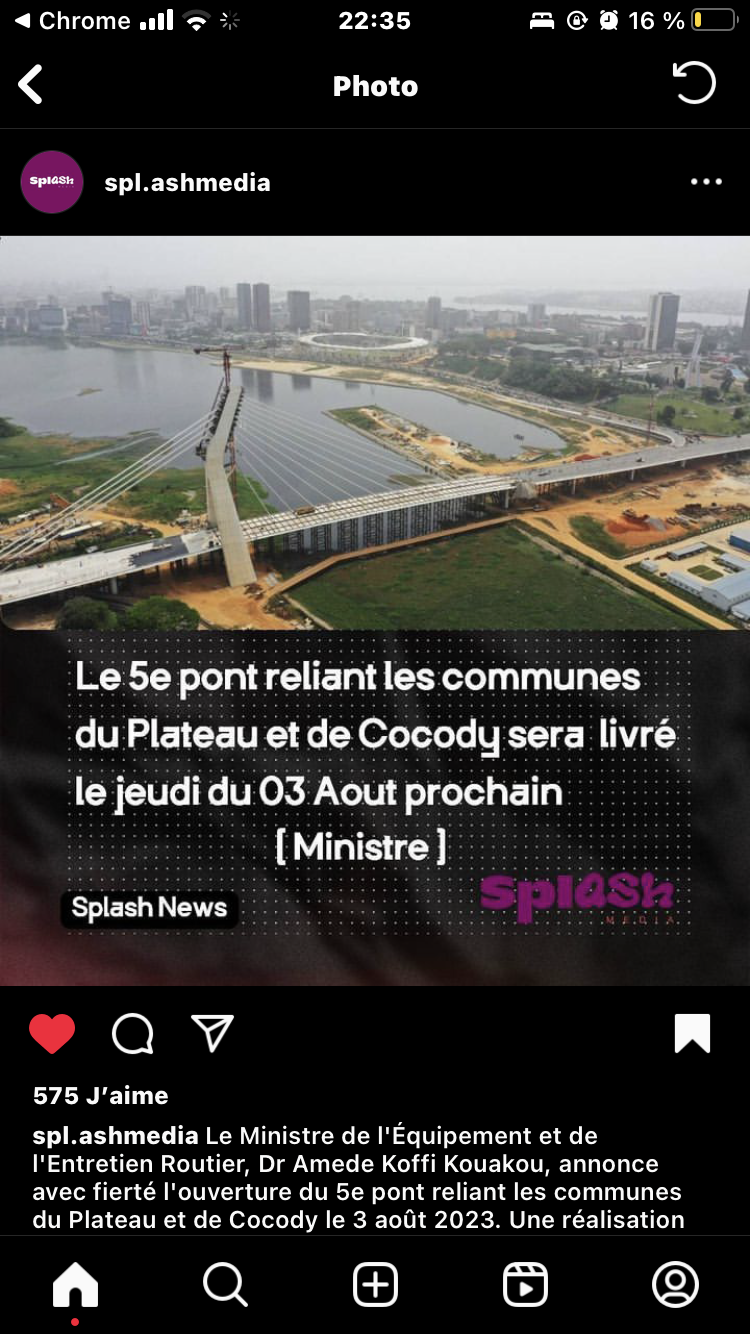Open the 5e pont post image
750x1334 pixels.
(375, 610)
